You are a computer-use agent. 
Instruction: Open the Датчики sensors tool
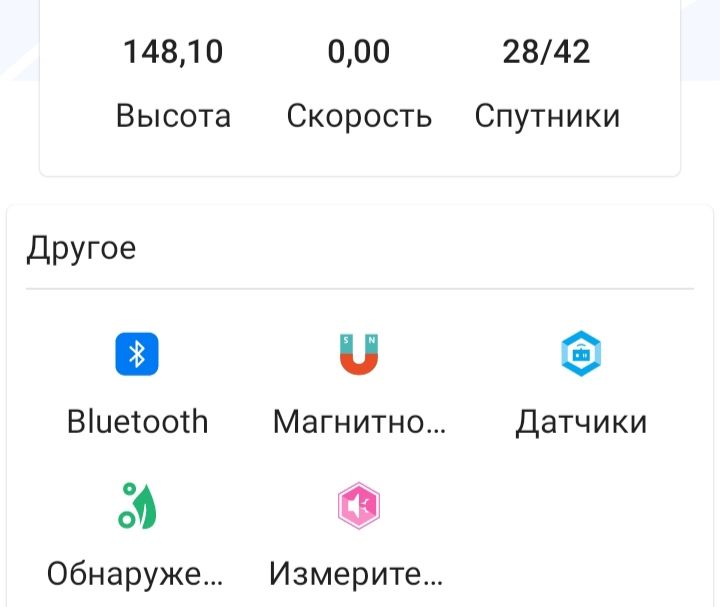tap(581, 354)
